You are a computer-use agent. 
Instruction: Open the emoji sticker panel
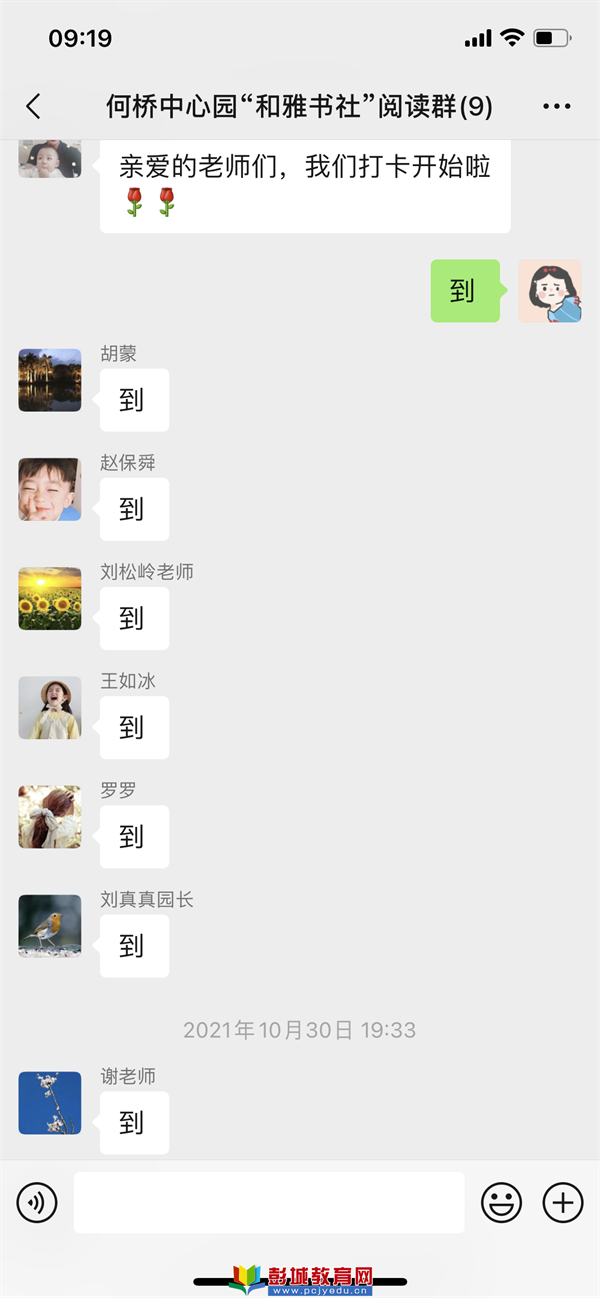tap(502, 1202)
